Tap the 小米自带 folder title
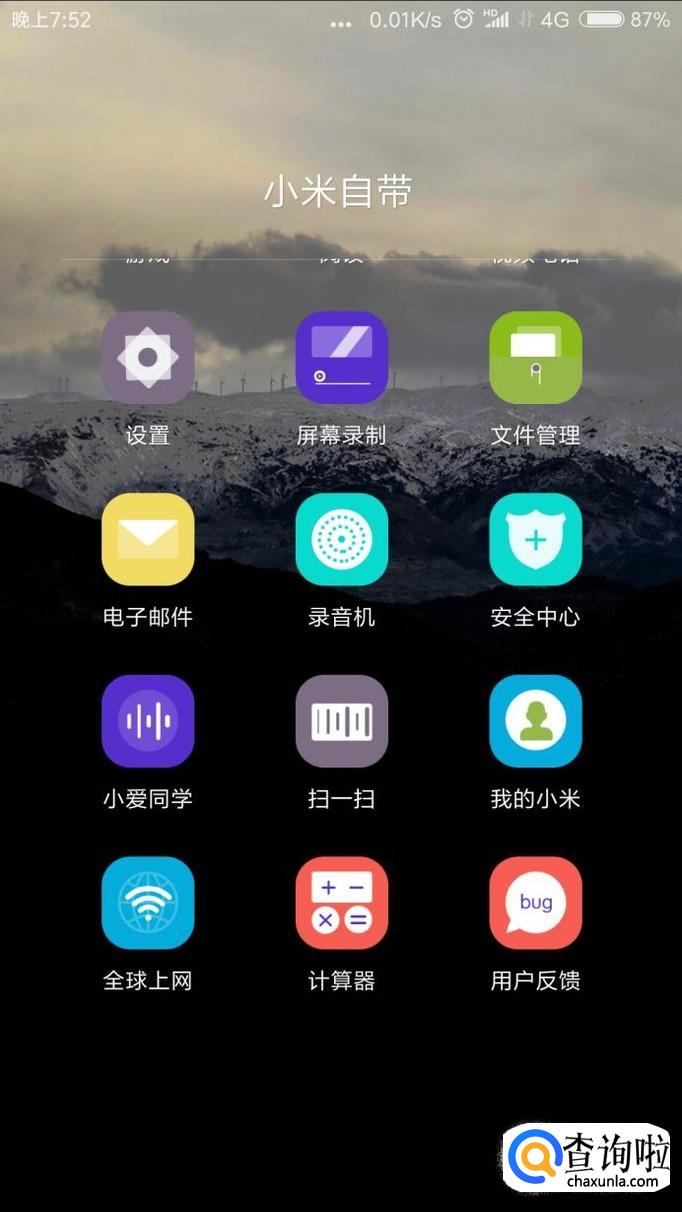Screen dimensions: 682x1212 click(x=338, y=192)
